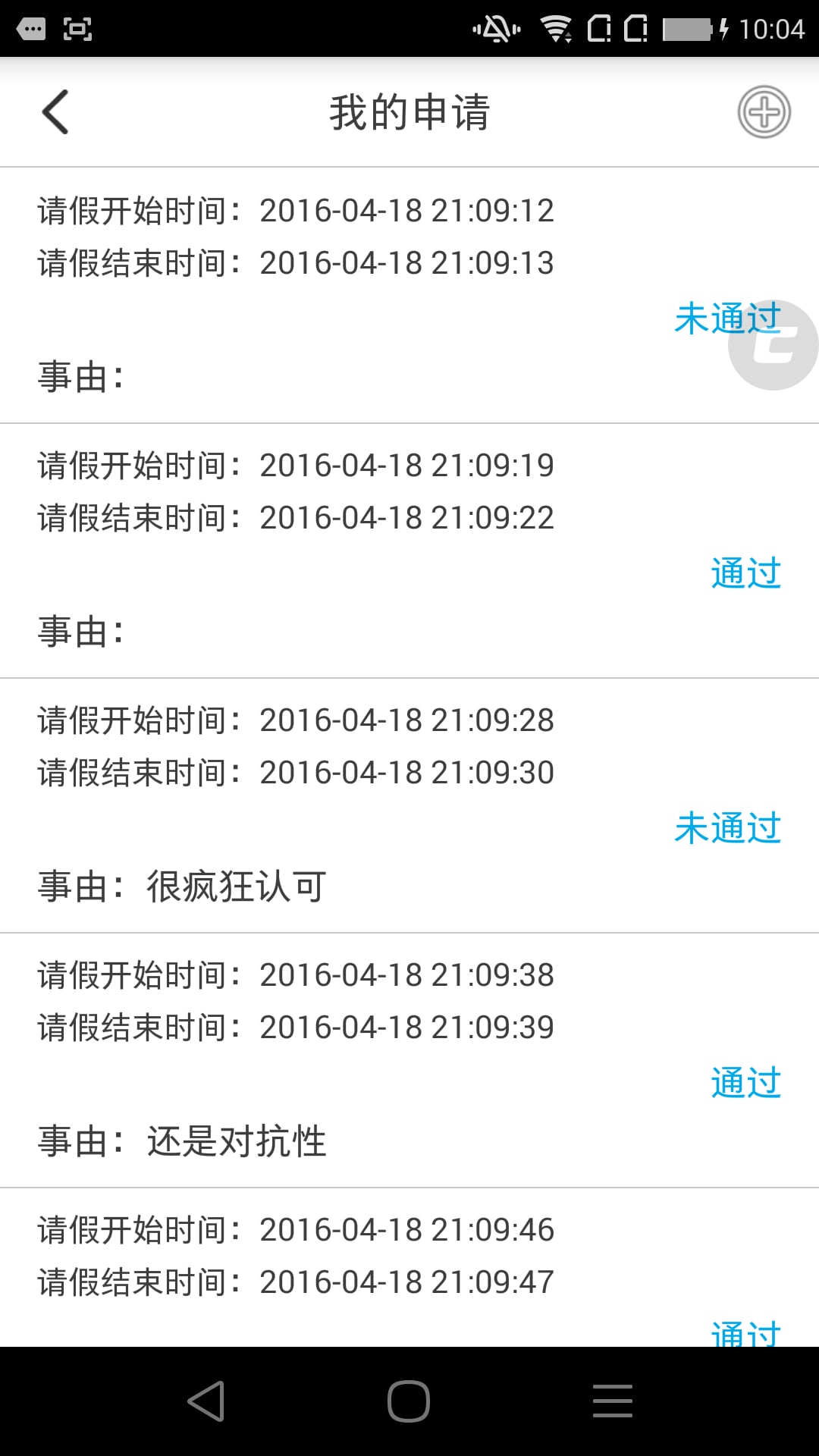Add a new leave application
This screenshot has height=1456, width=819.
[764, 112]
